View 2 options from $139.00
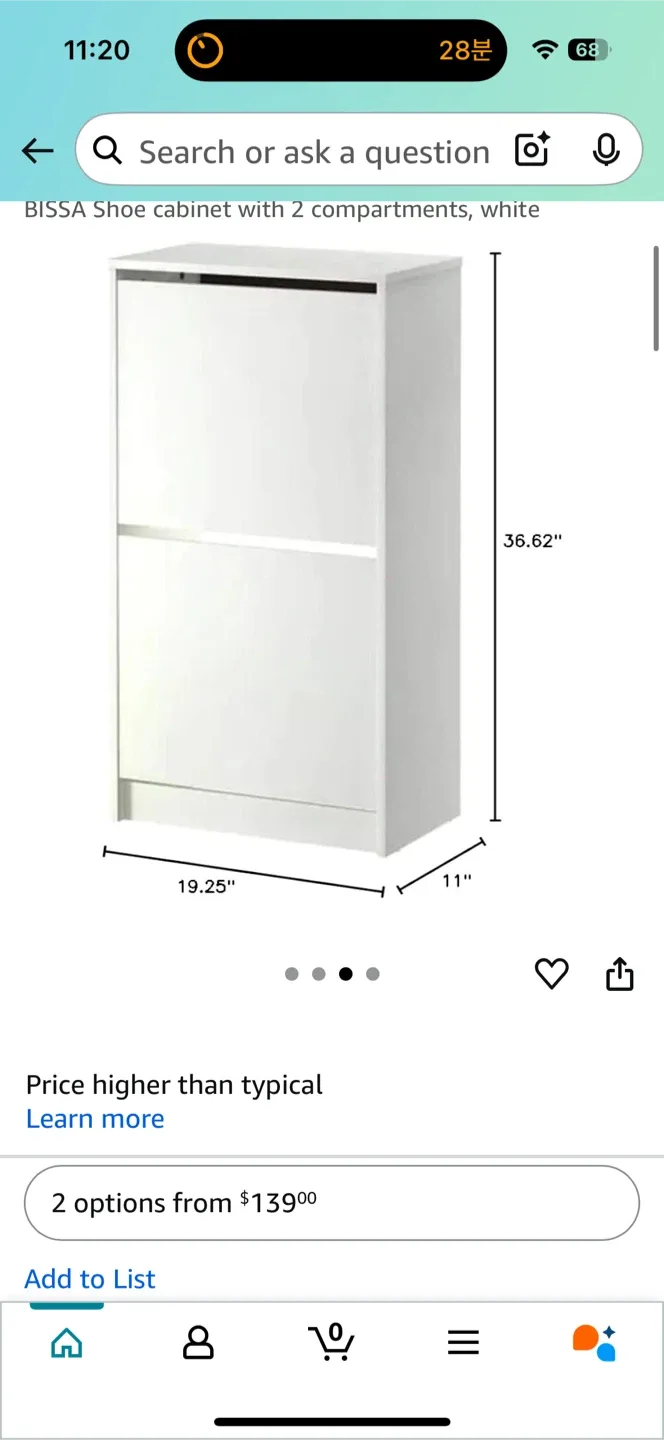 (331, 1202)
